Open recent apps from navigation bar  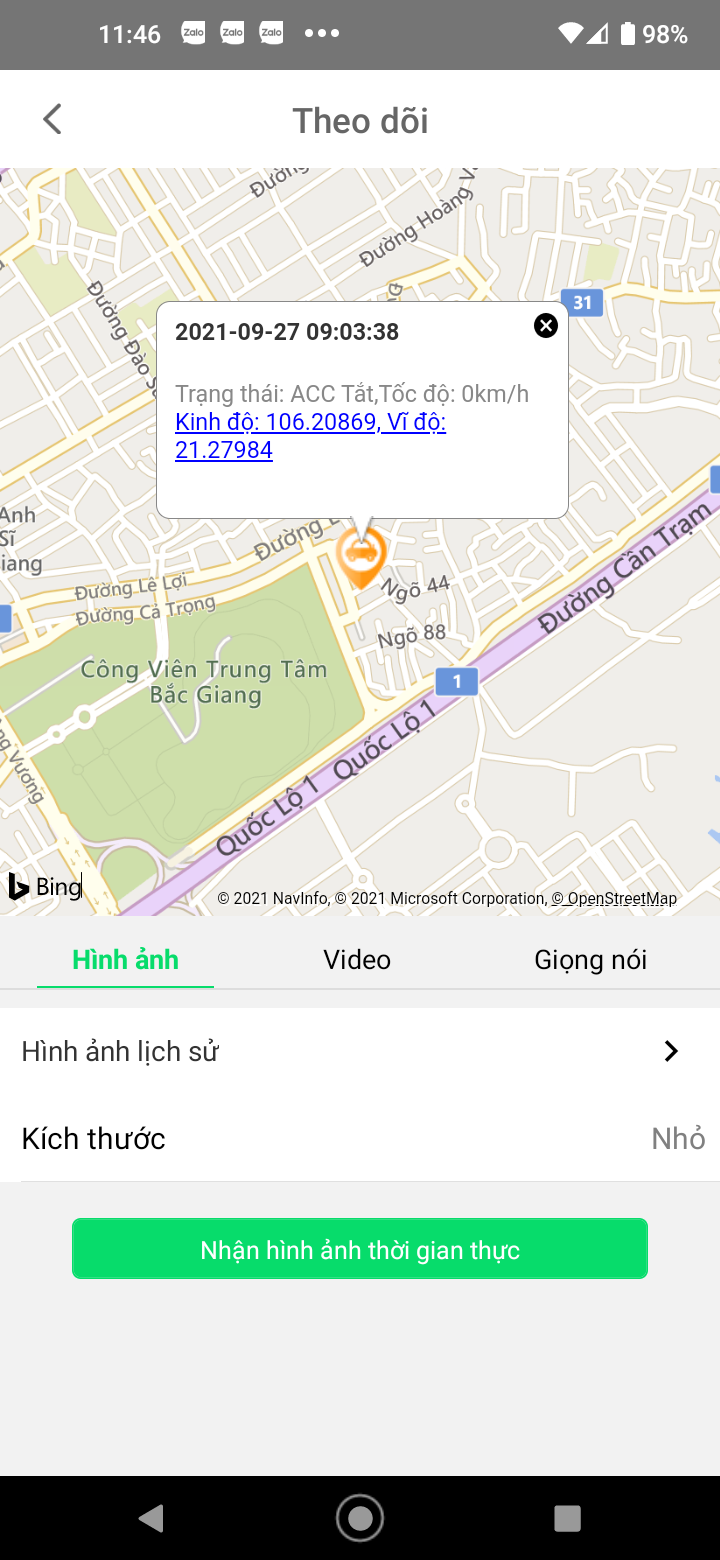click(568, 1519)
